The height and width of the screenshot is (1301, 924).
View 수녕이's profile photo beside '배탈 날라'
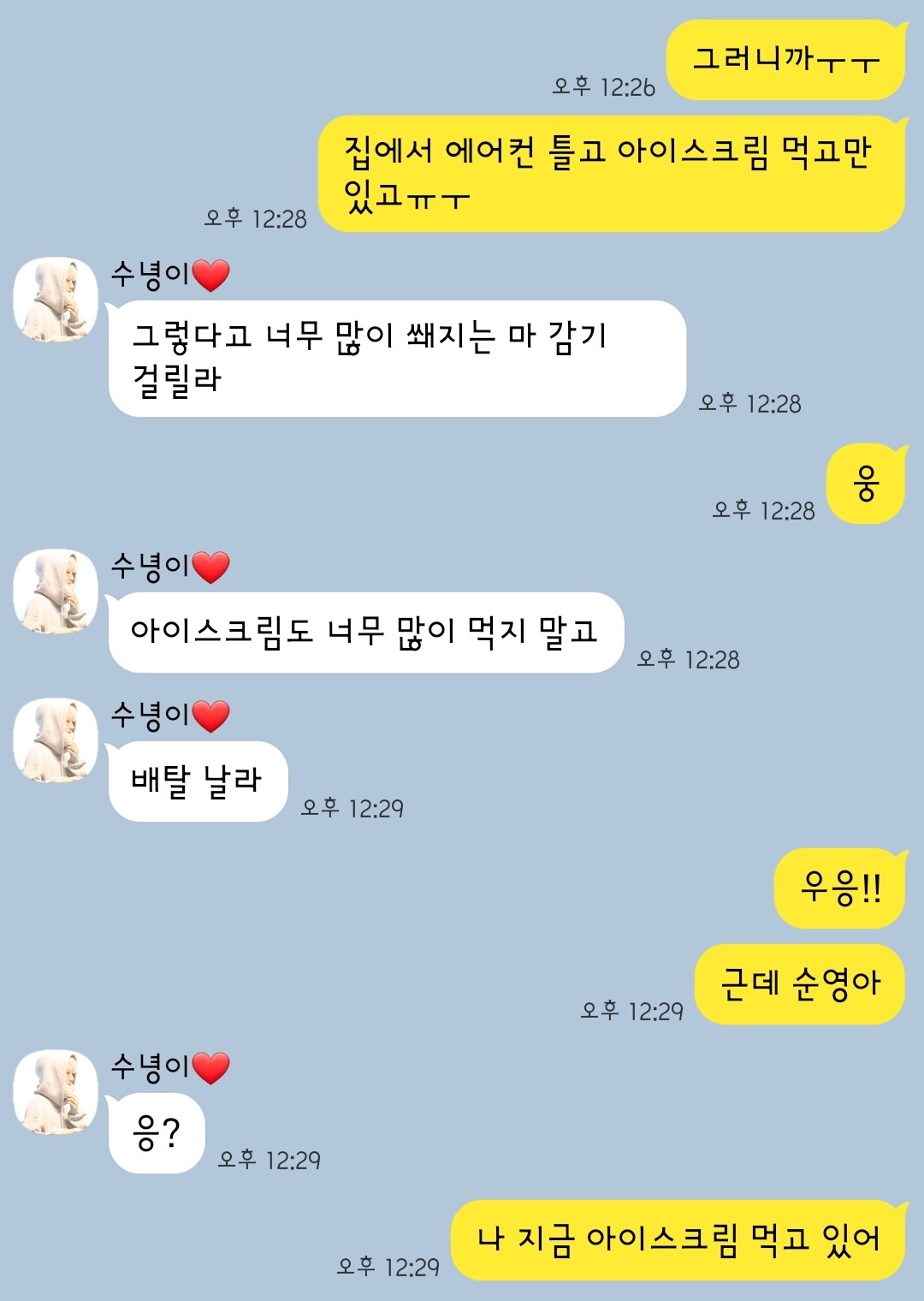[x=56, y=740]
